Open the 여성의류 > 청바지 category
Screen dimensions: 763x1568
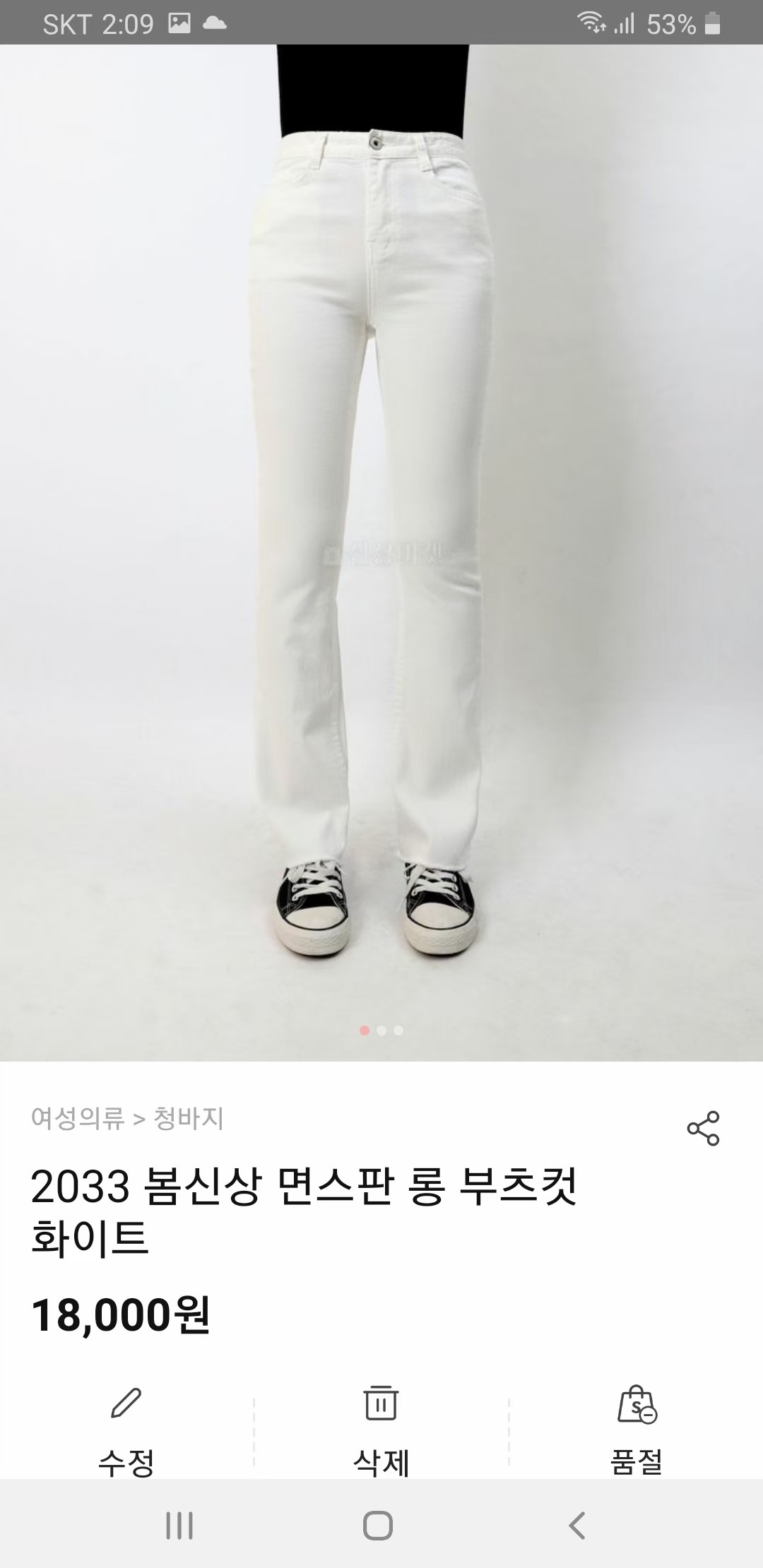click(128, 1118)
